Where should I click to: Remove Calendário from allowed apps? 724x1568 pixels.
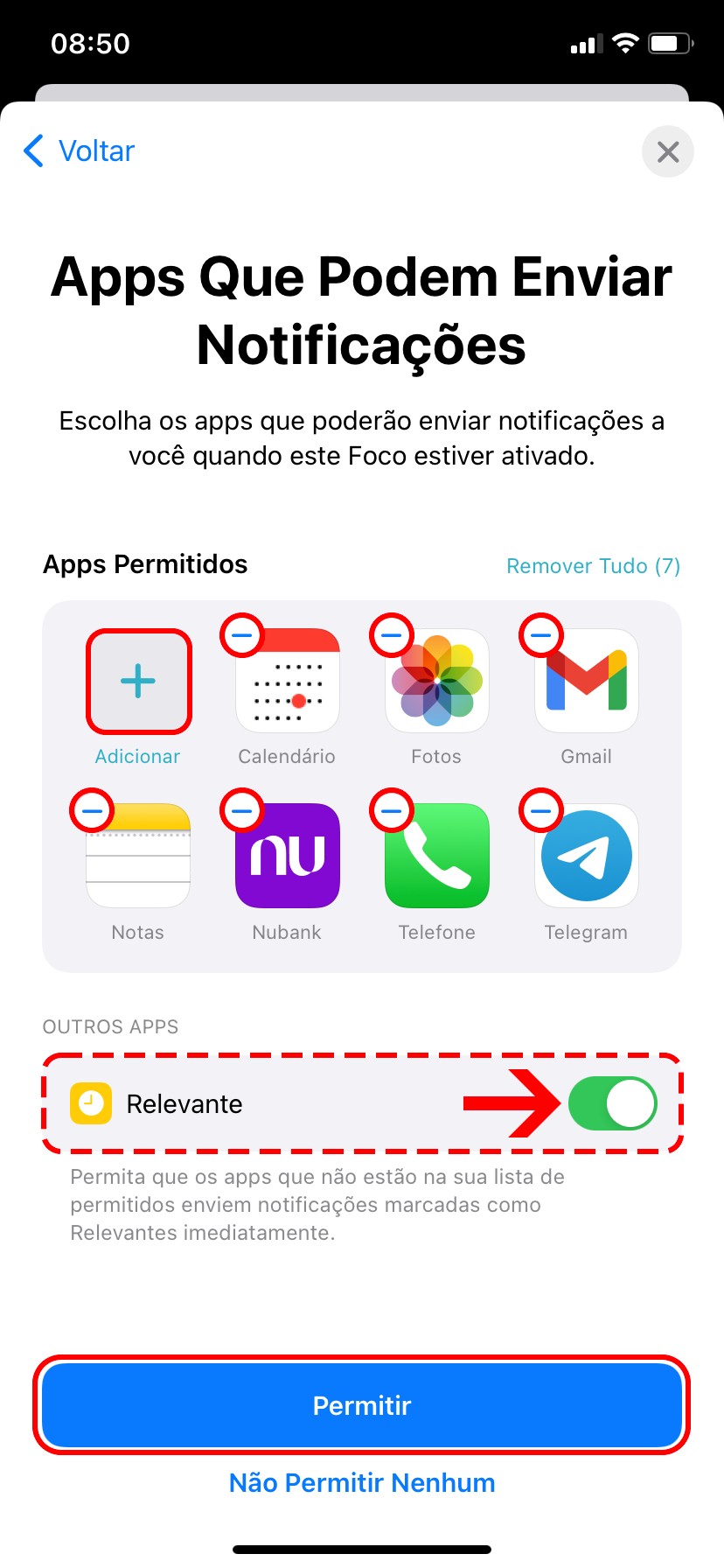pos(242,634)
